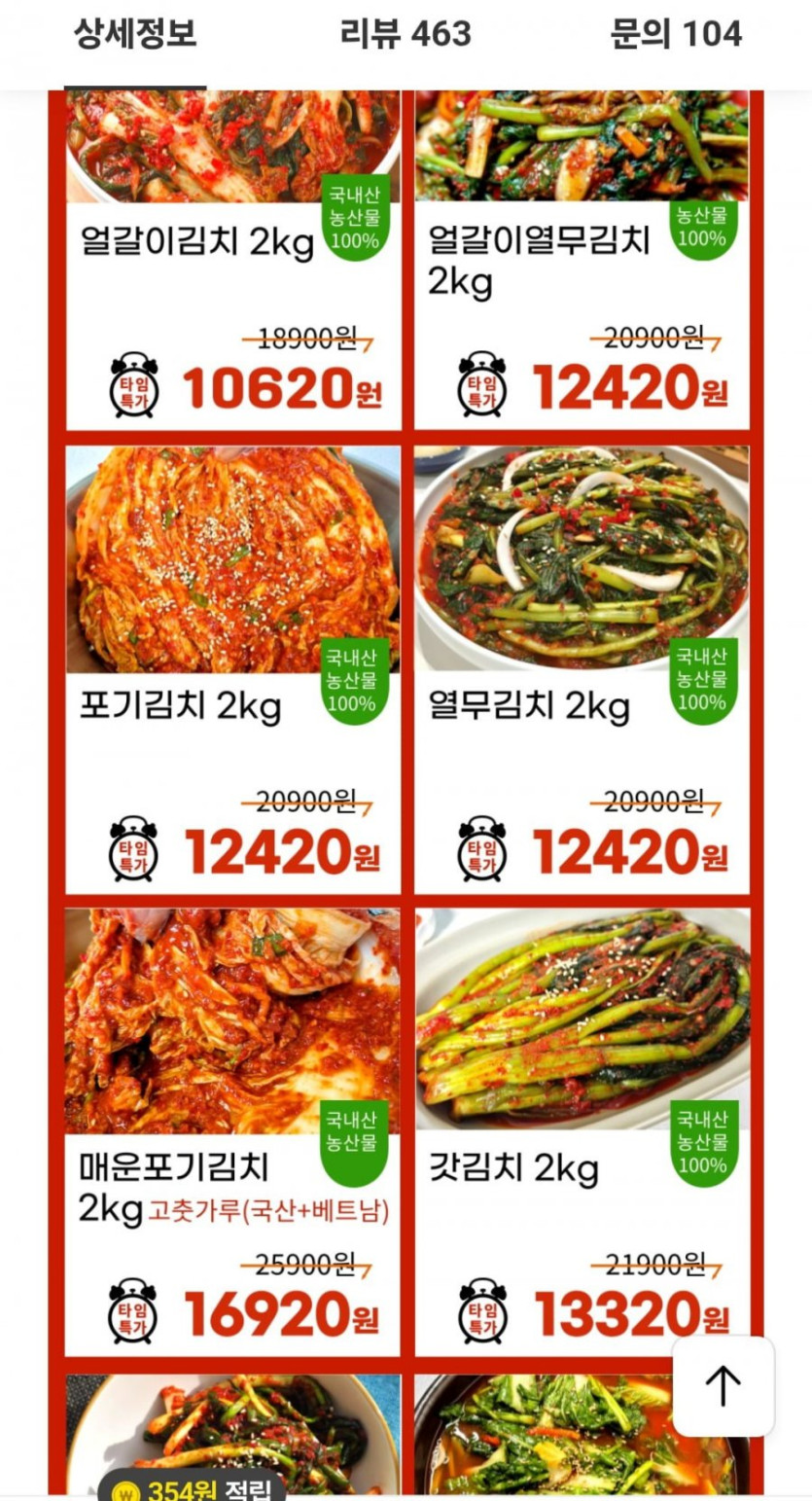Screen dimensions: 812x1501
Task: Select the 상세정보 tab
Action: [135, 35]
